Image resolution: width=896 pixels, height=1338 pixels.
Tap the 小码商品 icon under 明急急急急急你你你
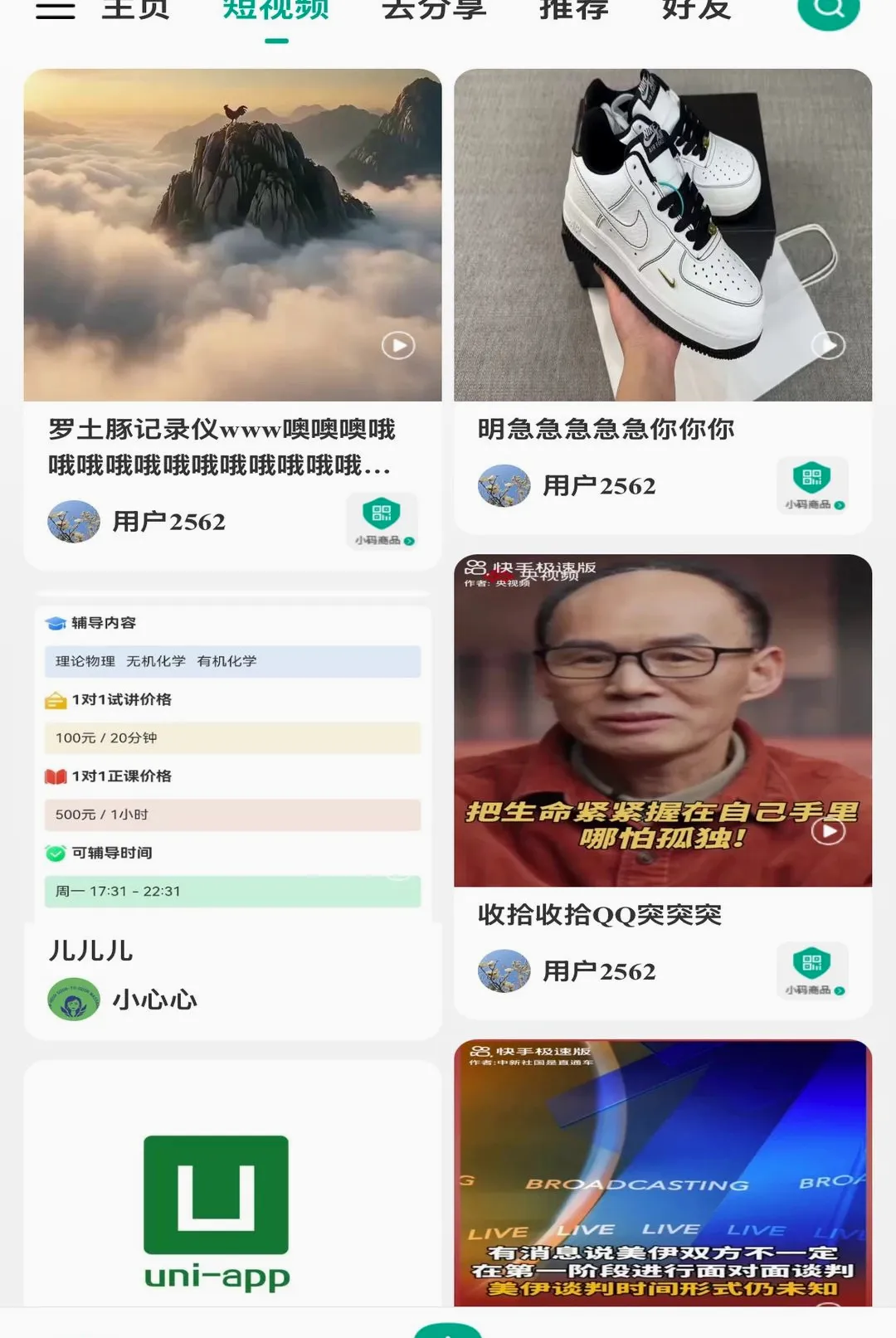[812, 485]
